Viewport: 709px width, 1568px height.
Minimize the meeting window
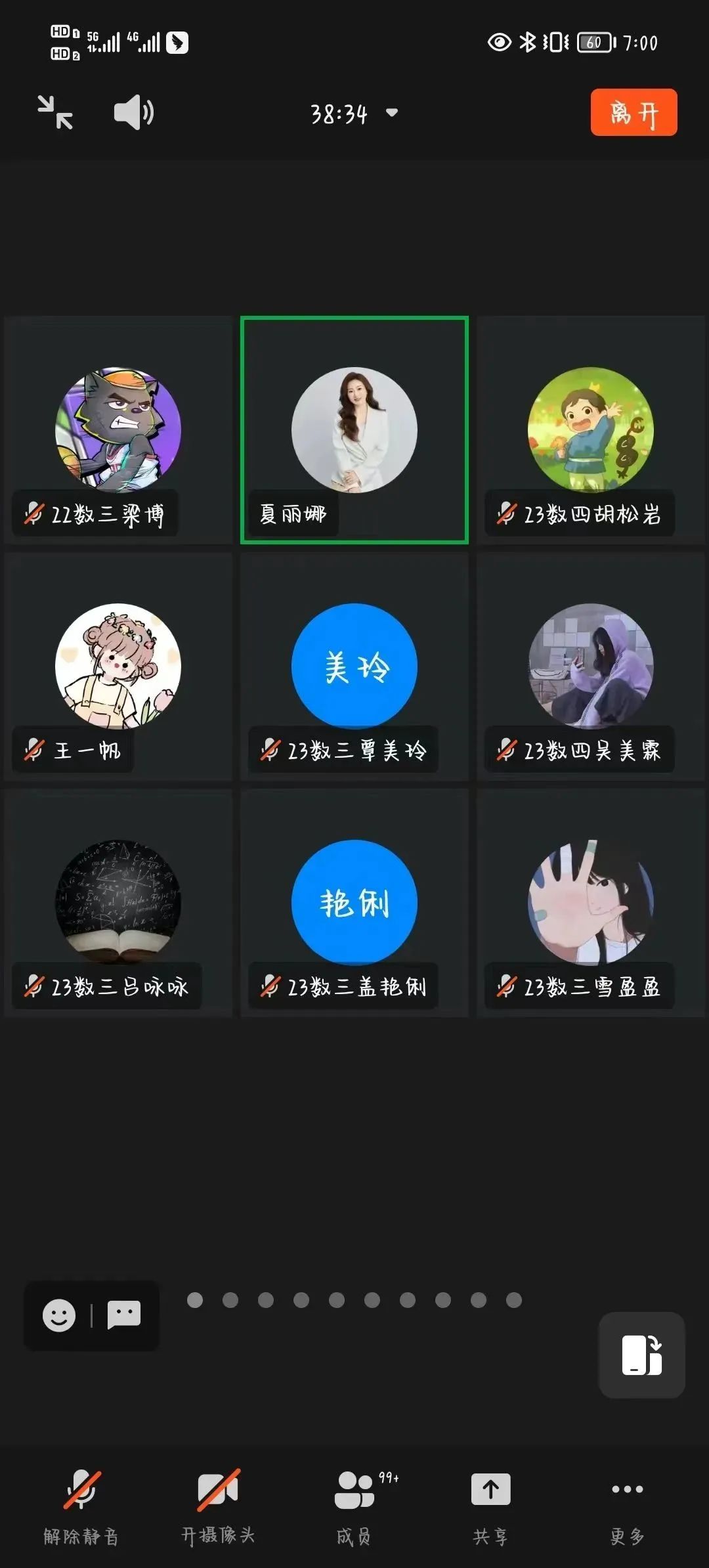tap(55, 112)
